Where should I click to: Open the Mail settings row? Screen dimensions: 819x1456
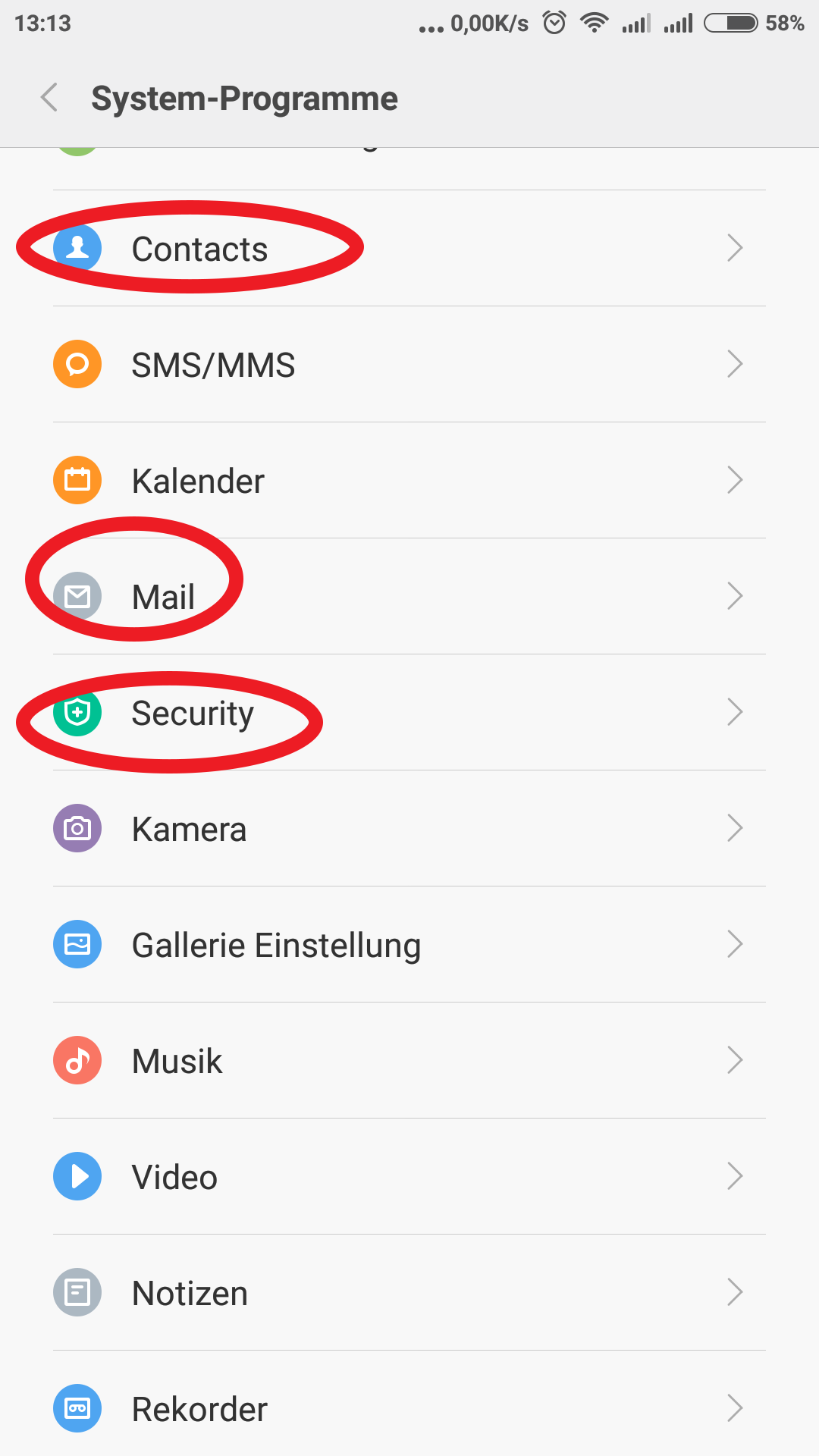click(409, 596)
